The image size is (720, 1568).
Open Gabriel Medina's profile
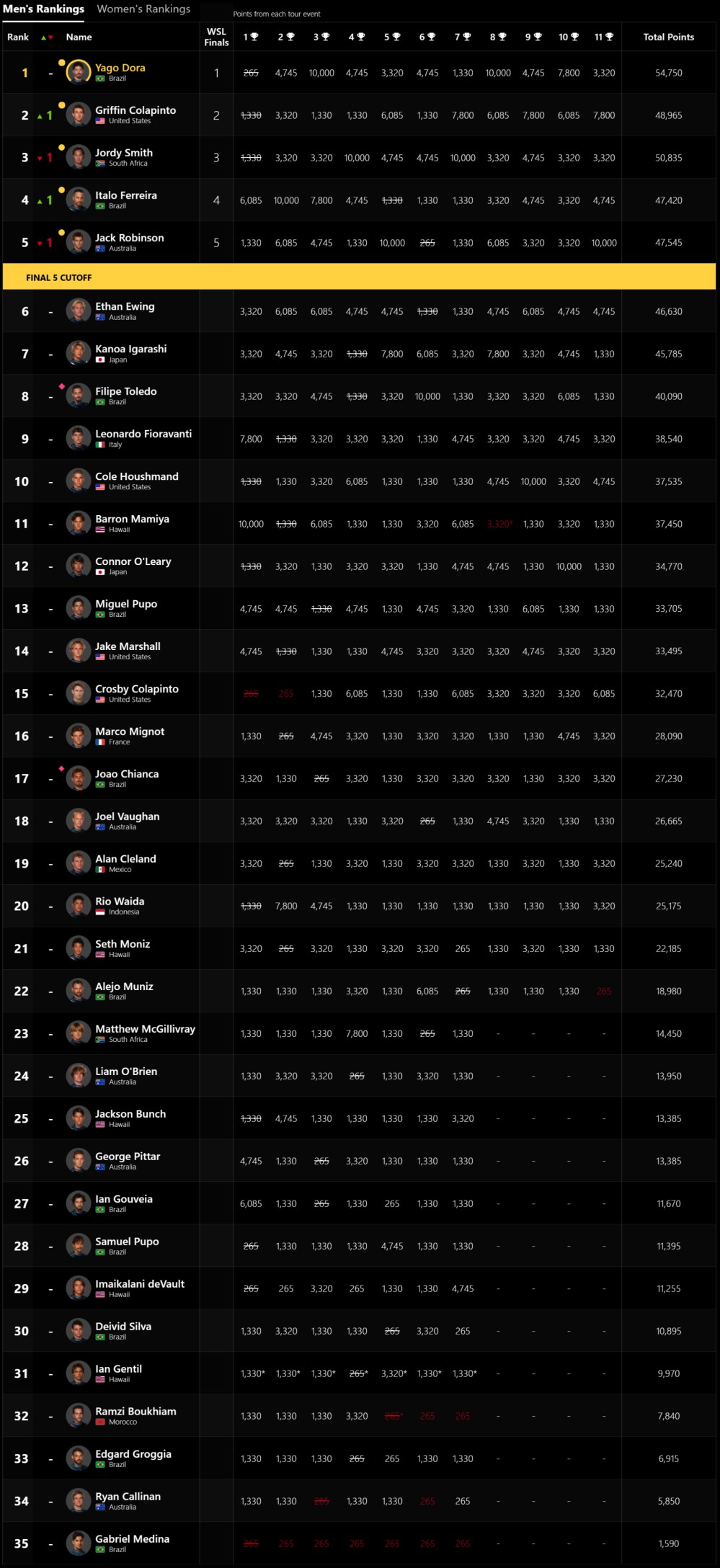[x=133, y=1538]
